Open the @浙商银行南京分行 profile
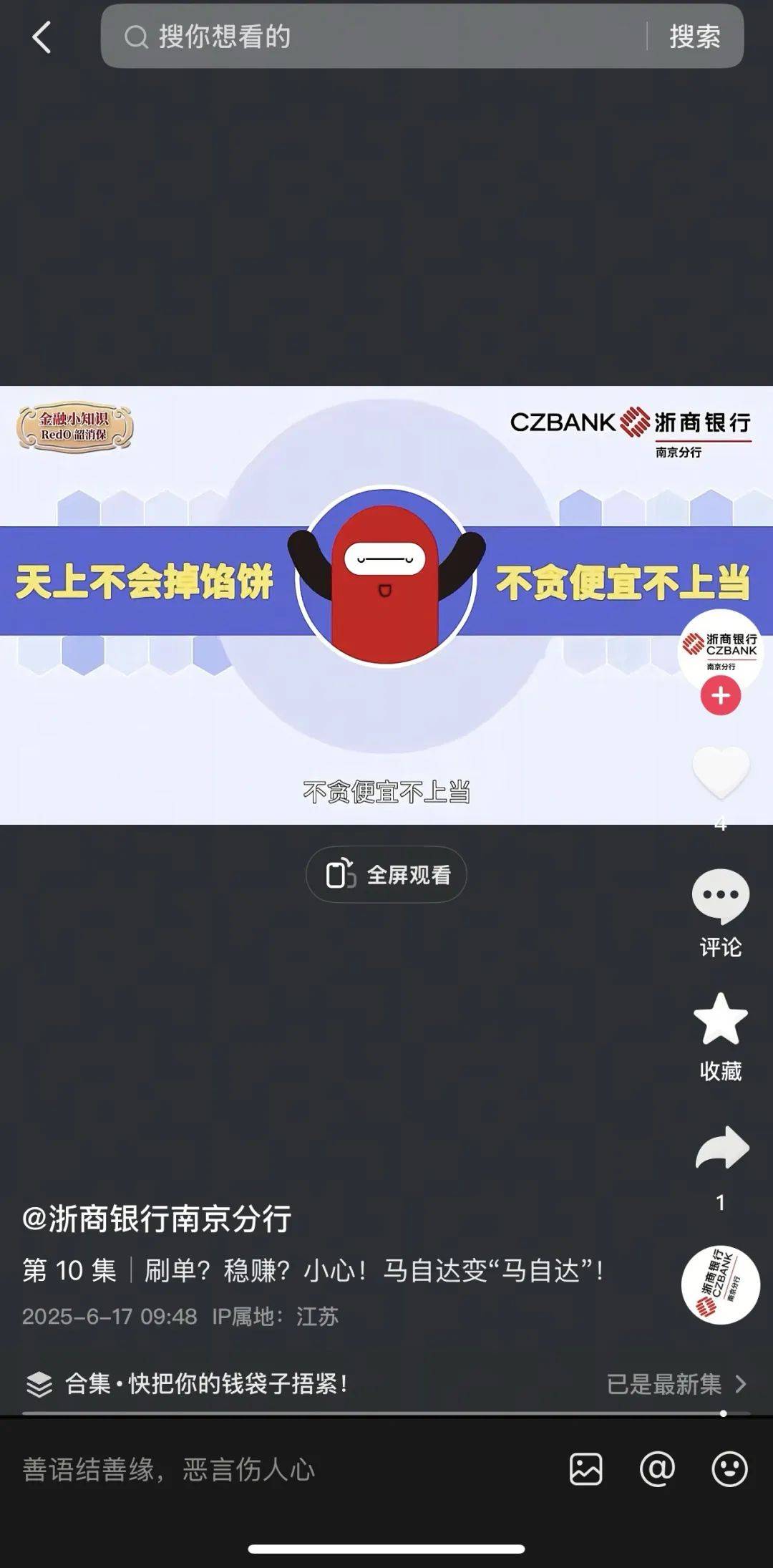The image size is (773, 1568). pyautogui.click(x=157, y=1219)
